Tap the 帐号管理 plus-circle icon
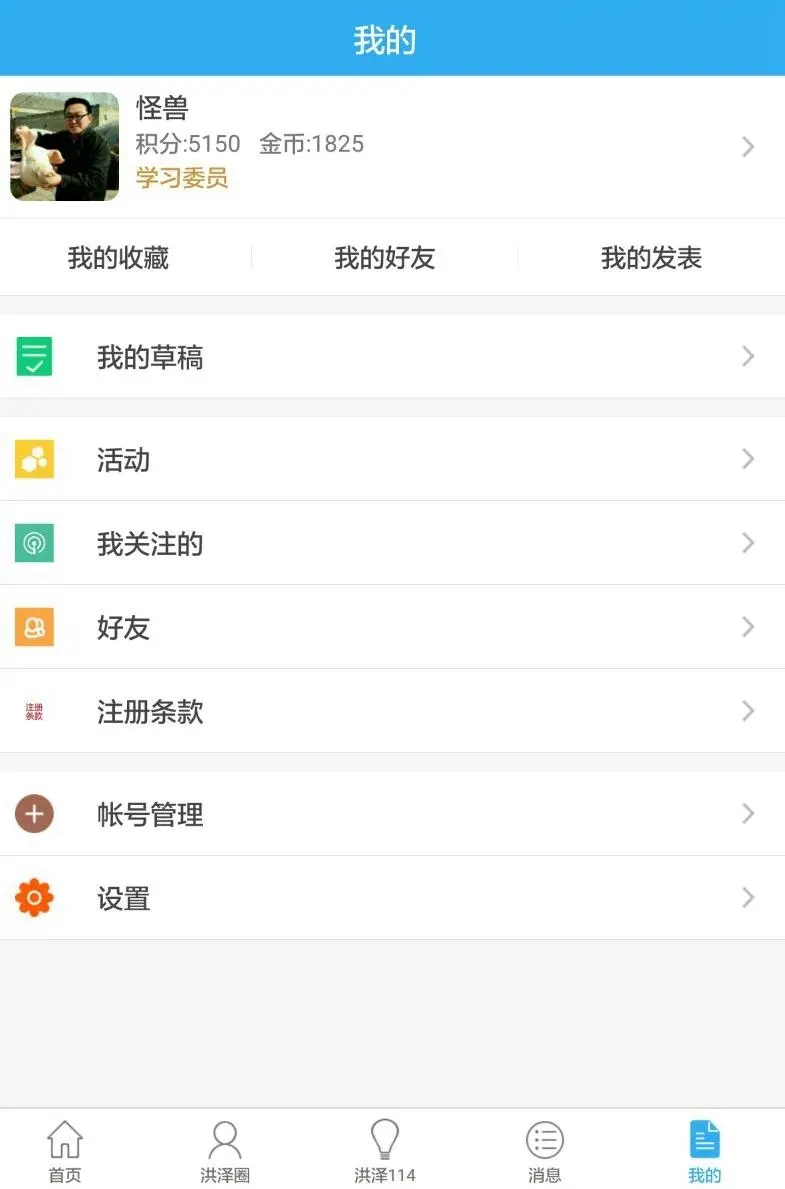 pos(33,813)
